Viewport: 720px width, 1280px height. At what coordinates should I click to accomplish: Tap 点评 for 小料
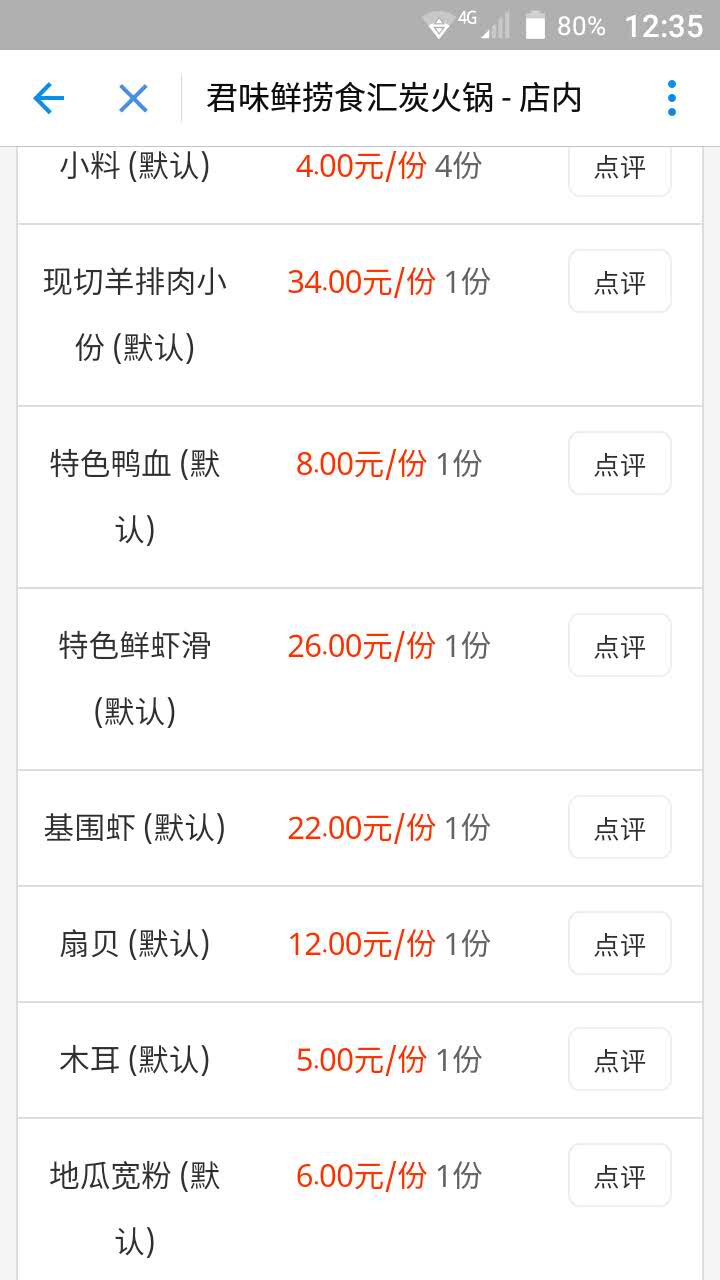coord(620,167)
